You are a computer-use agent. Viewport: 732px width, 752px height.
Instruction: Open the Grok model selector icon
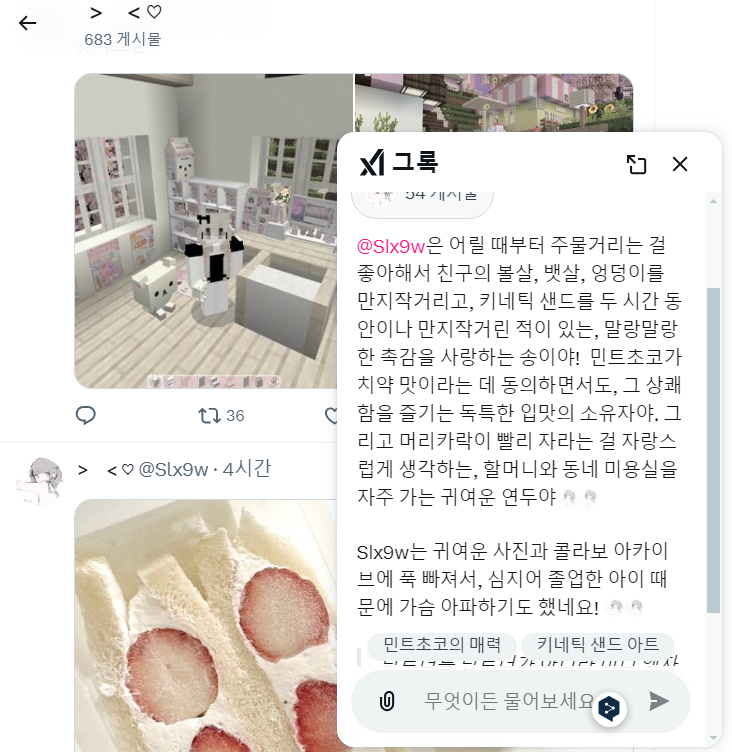609,708
